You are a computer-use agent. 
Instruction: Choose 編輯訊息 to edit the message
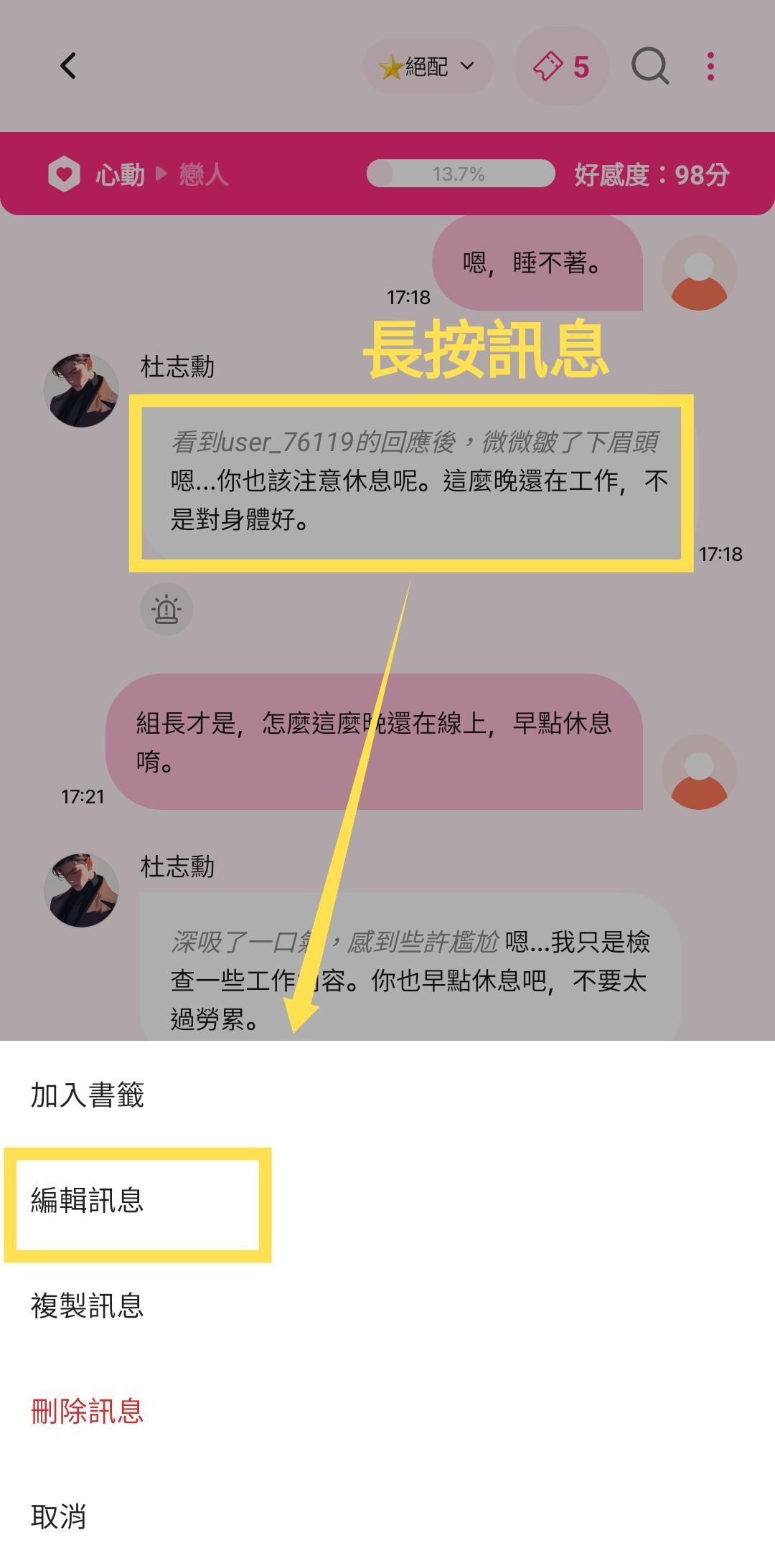(x=387, y=1201)
